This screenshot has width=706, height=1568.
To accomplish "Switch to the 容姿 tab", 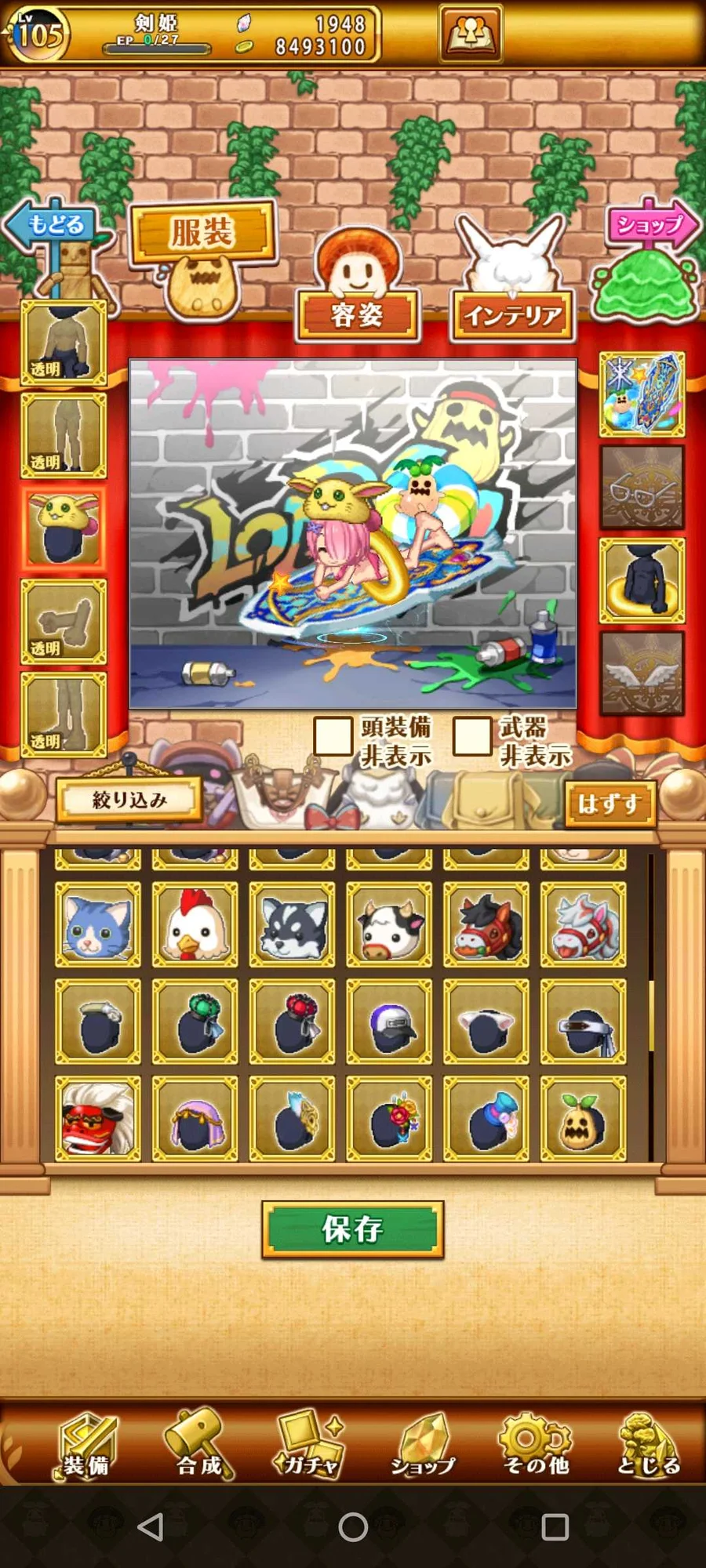I will [x=358, y=315].
